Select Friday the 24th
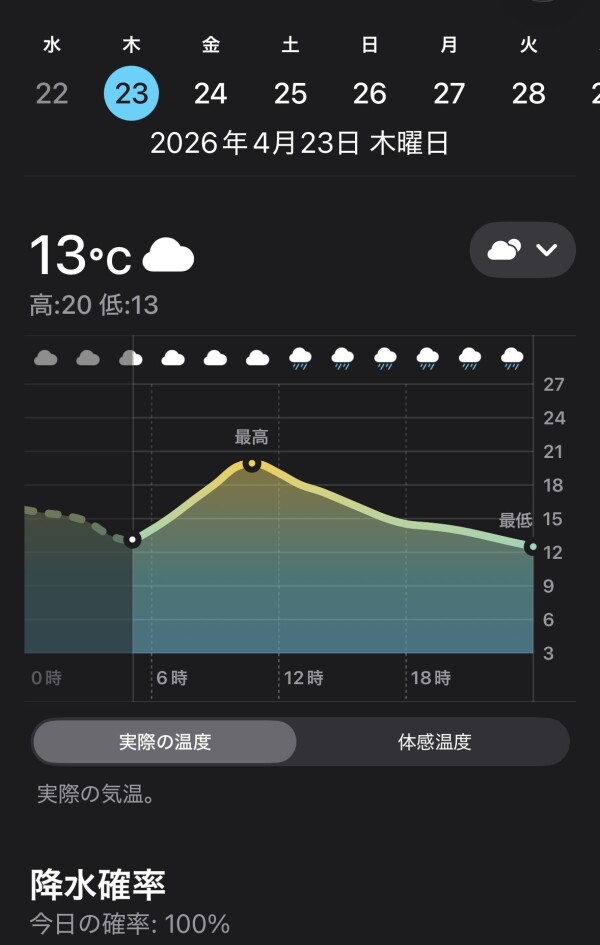This screenshot has height=945, width=600. pyautogui.click(x=210, y=93)
